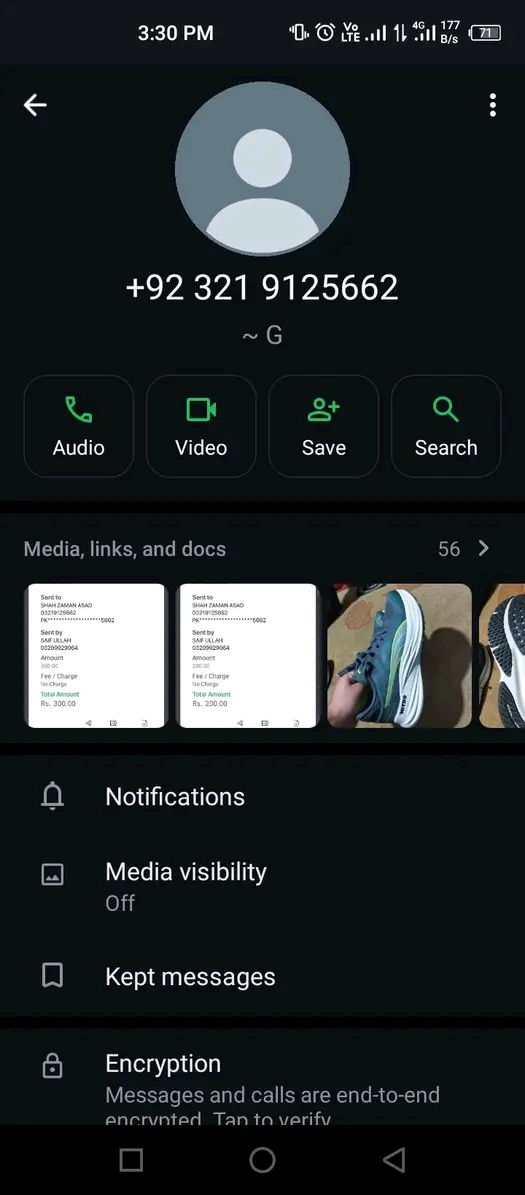Image resolution: width=525 pixels, height=1195 pixels.
Task: Open the blue sneaker photo
Action: [399, 655]
